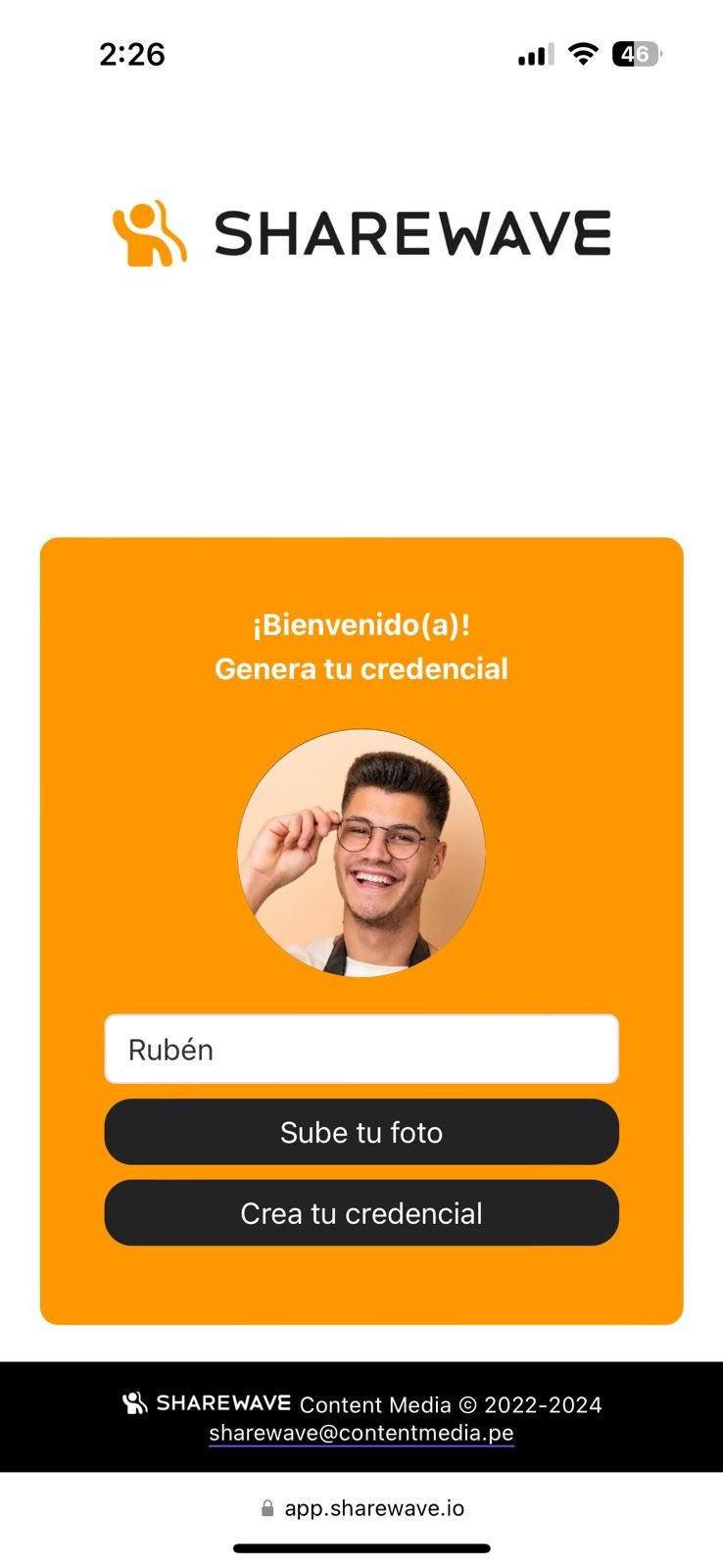Open the sharewave@contentmedia.pe email link
The width and height of the screenshot is (723, 1568).
[361, 1433]
